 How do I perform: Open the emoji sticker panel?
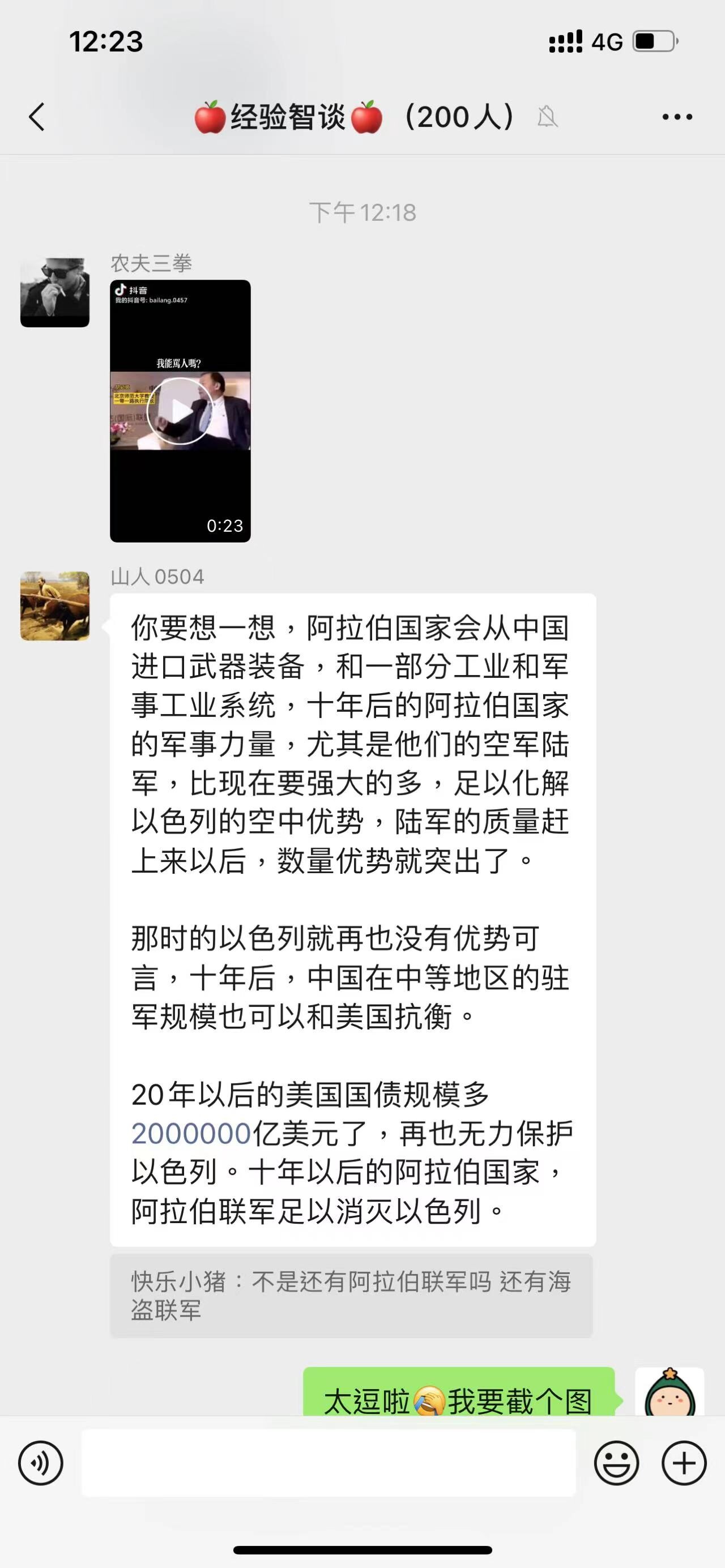click(617, 1463)
